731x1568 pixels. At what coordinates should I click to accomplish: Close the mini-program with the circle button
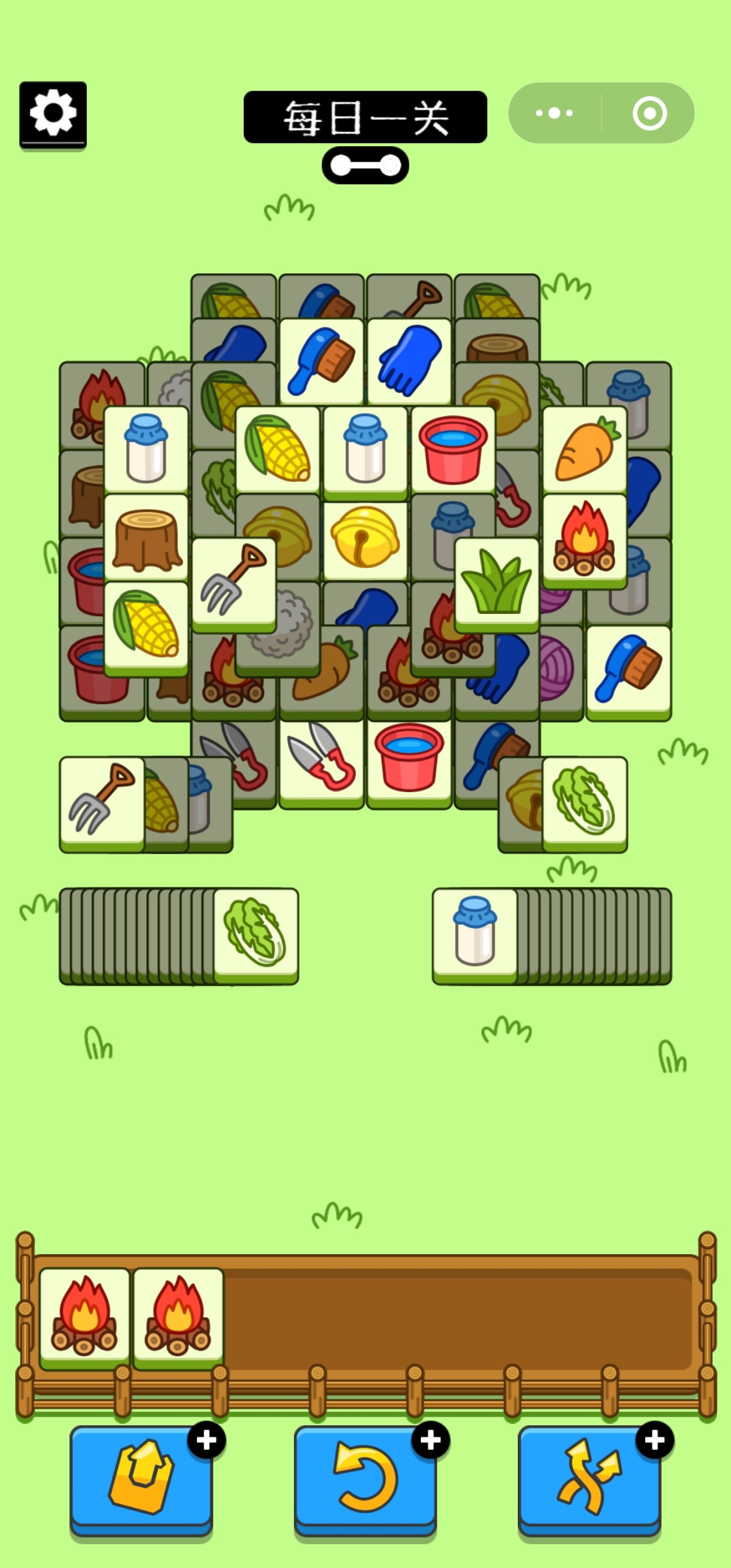pos(649,113)
